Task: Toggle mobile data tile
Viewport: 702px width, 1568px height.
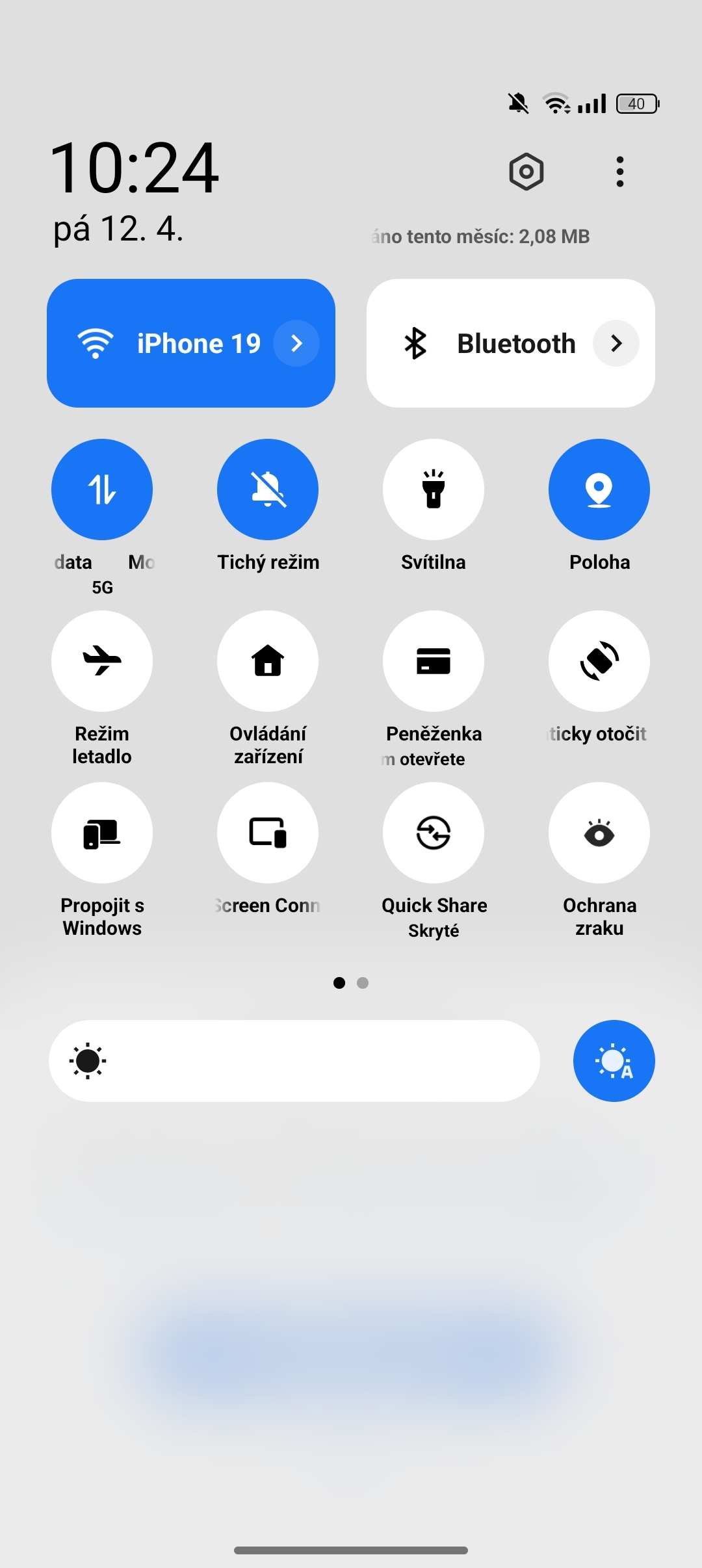Action: (101, 490)
